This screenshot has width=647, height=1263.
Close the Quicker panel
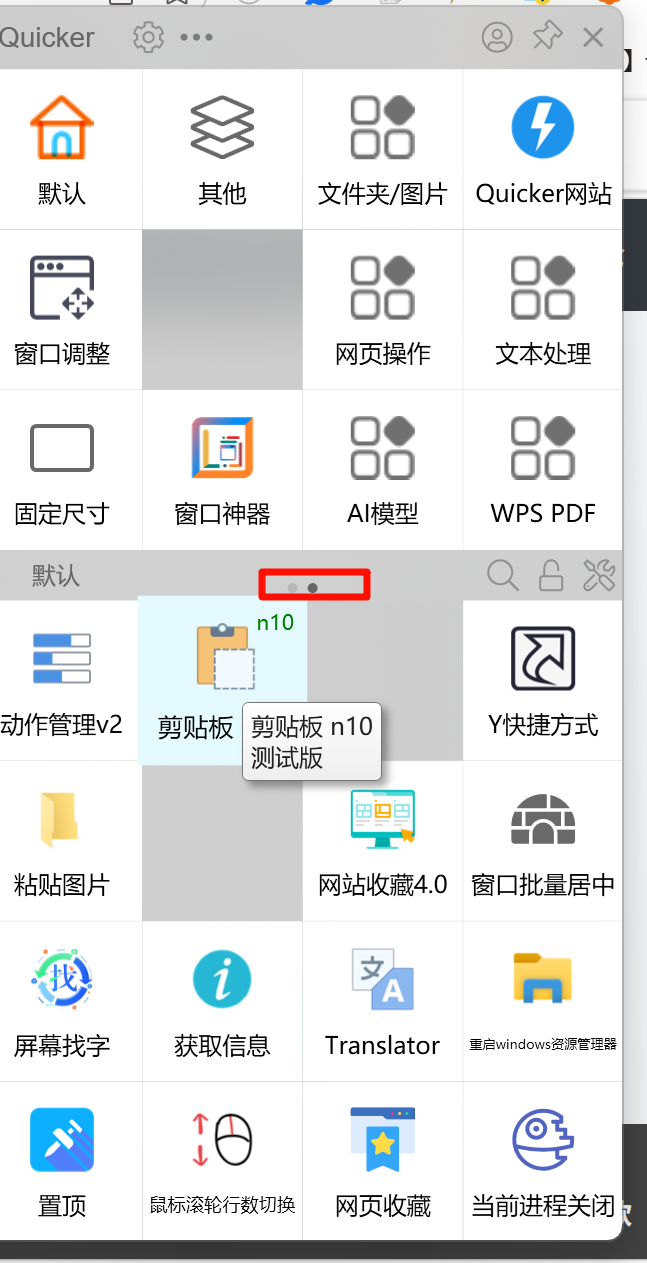tap(593, 38)
